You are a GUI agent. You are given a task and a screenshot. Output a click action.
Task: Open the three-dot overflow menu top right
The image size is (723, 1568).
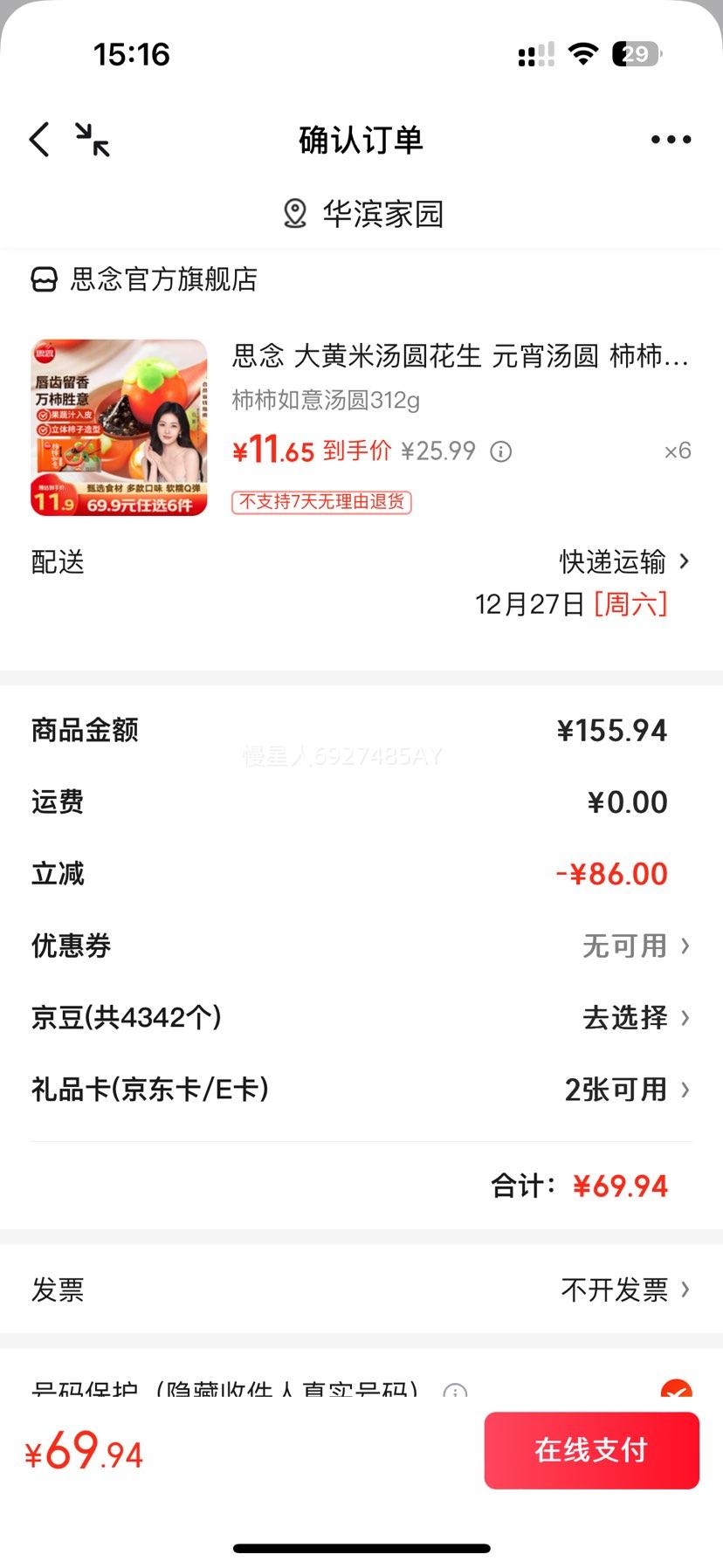pyautogui.click(x=670, y=138)
